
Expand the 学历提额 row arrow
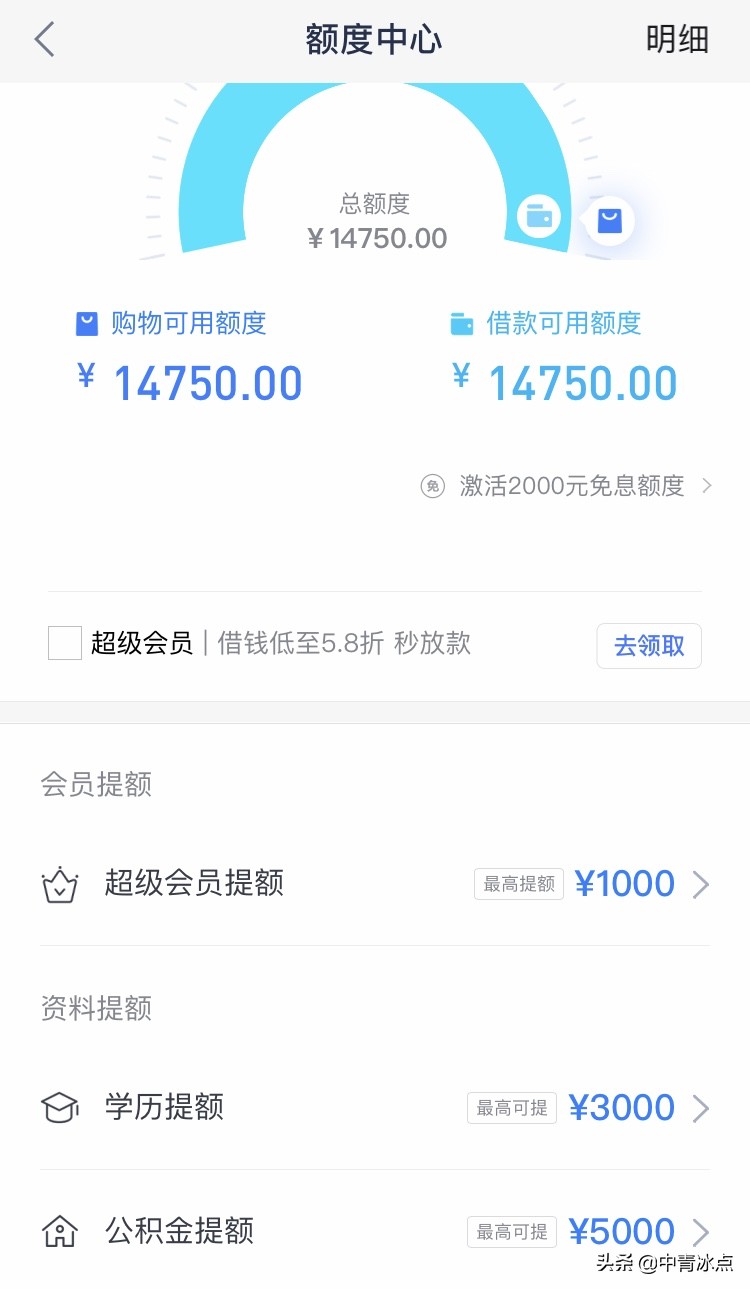(x=702, y=1107)
